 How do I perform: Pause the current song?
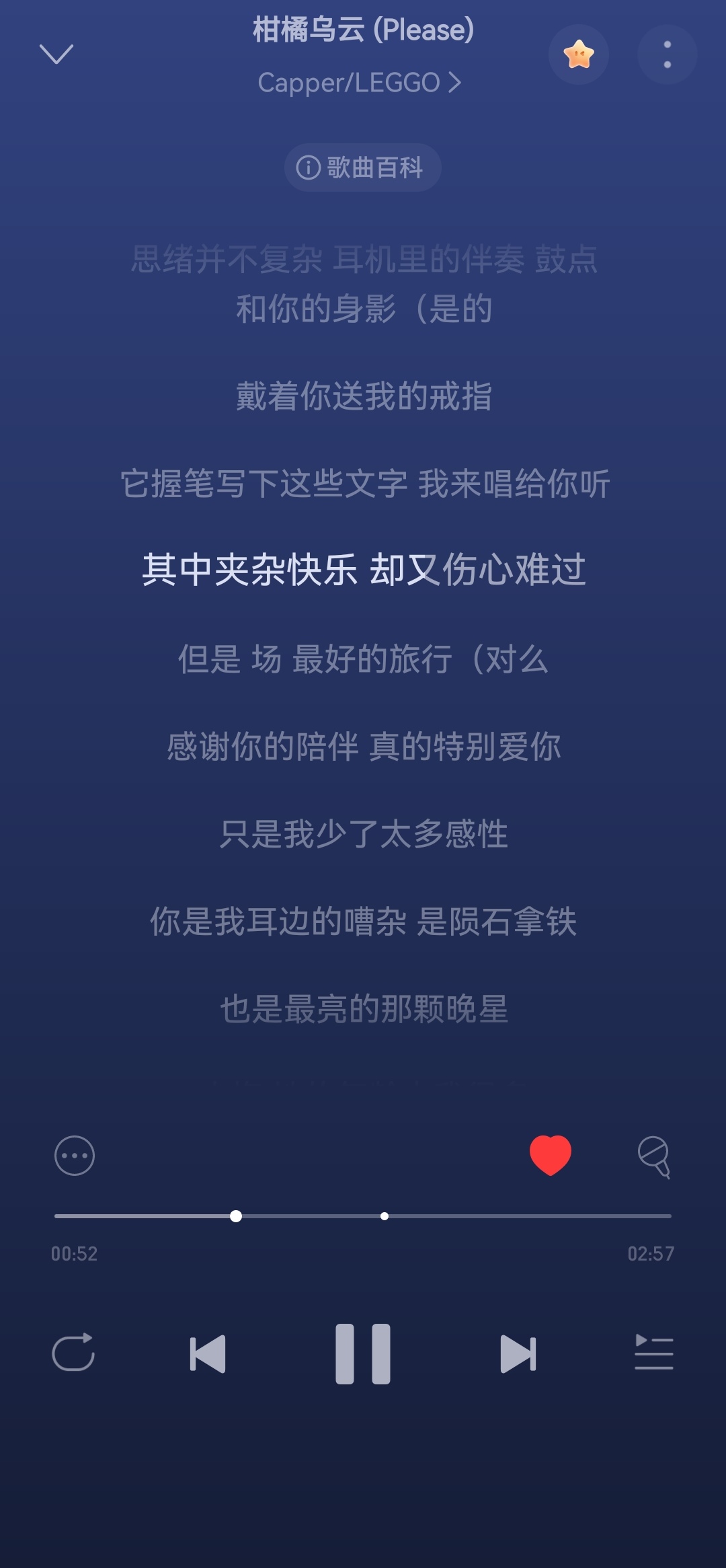(363, 1353)
